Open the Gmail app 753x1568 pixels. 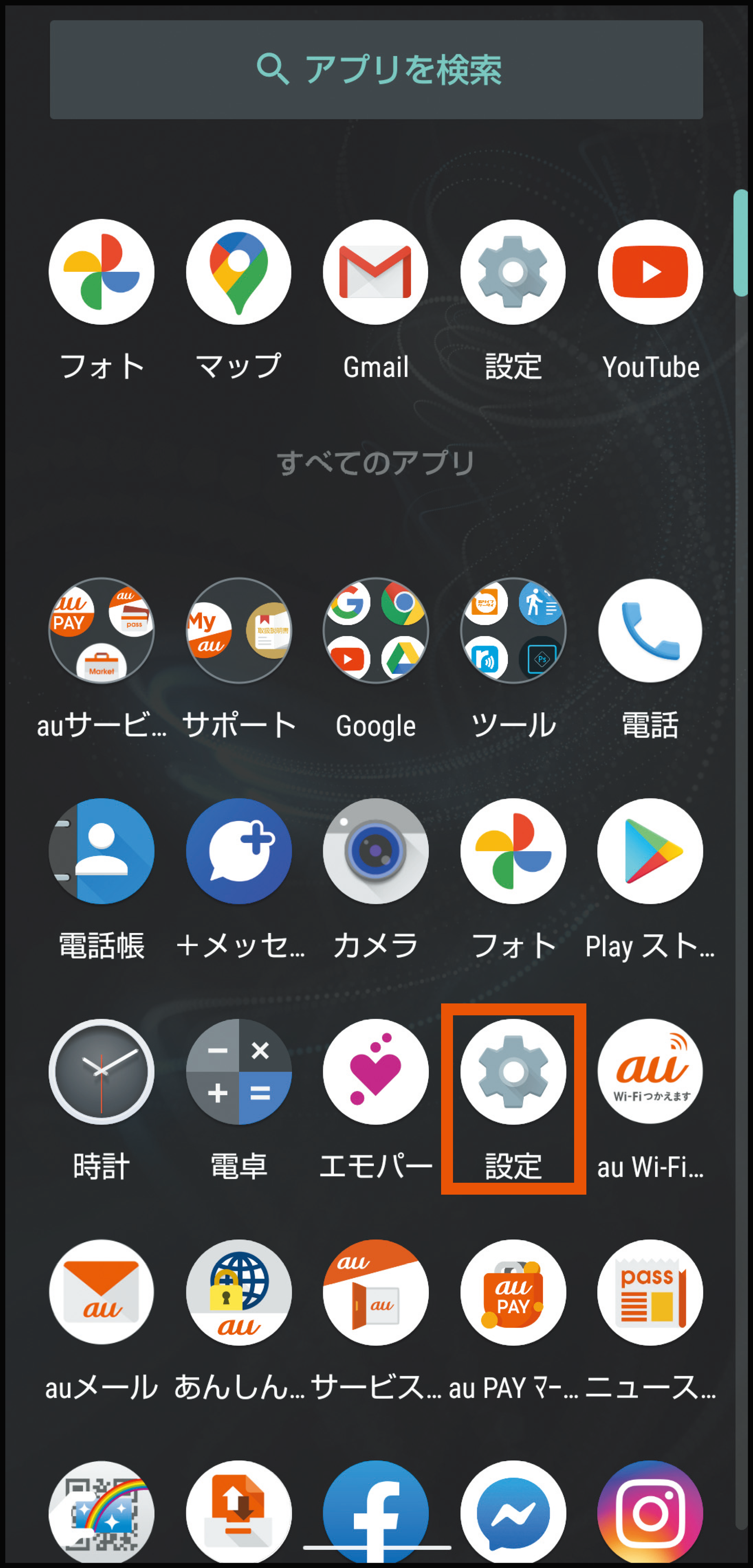(376, 272)
